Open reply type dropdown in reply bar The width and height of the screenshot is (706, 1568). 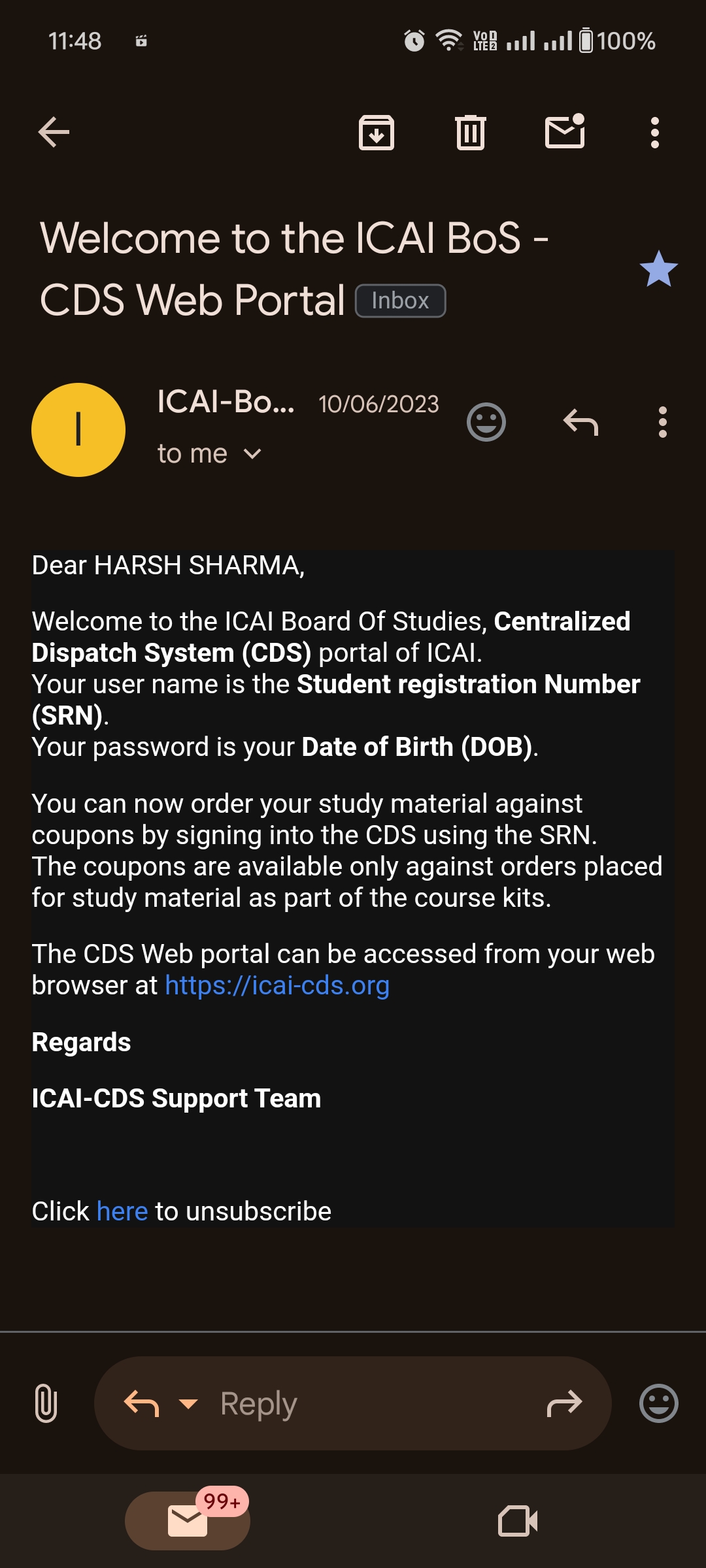coord(188,1403)
